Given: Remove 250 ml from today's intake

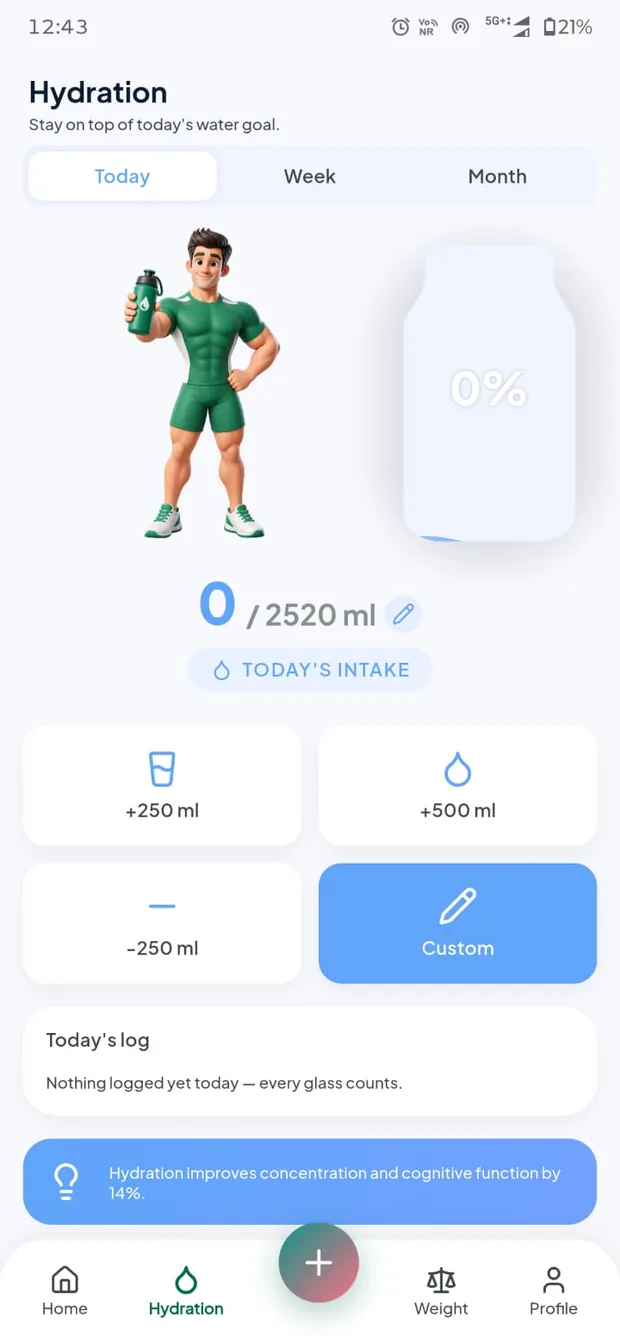Looking at the screenshot, I should (x=162, y=923).
